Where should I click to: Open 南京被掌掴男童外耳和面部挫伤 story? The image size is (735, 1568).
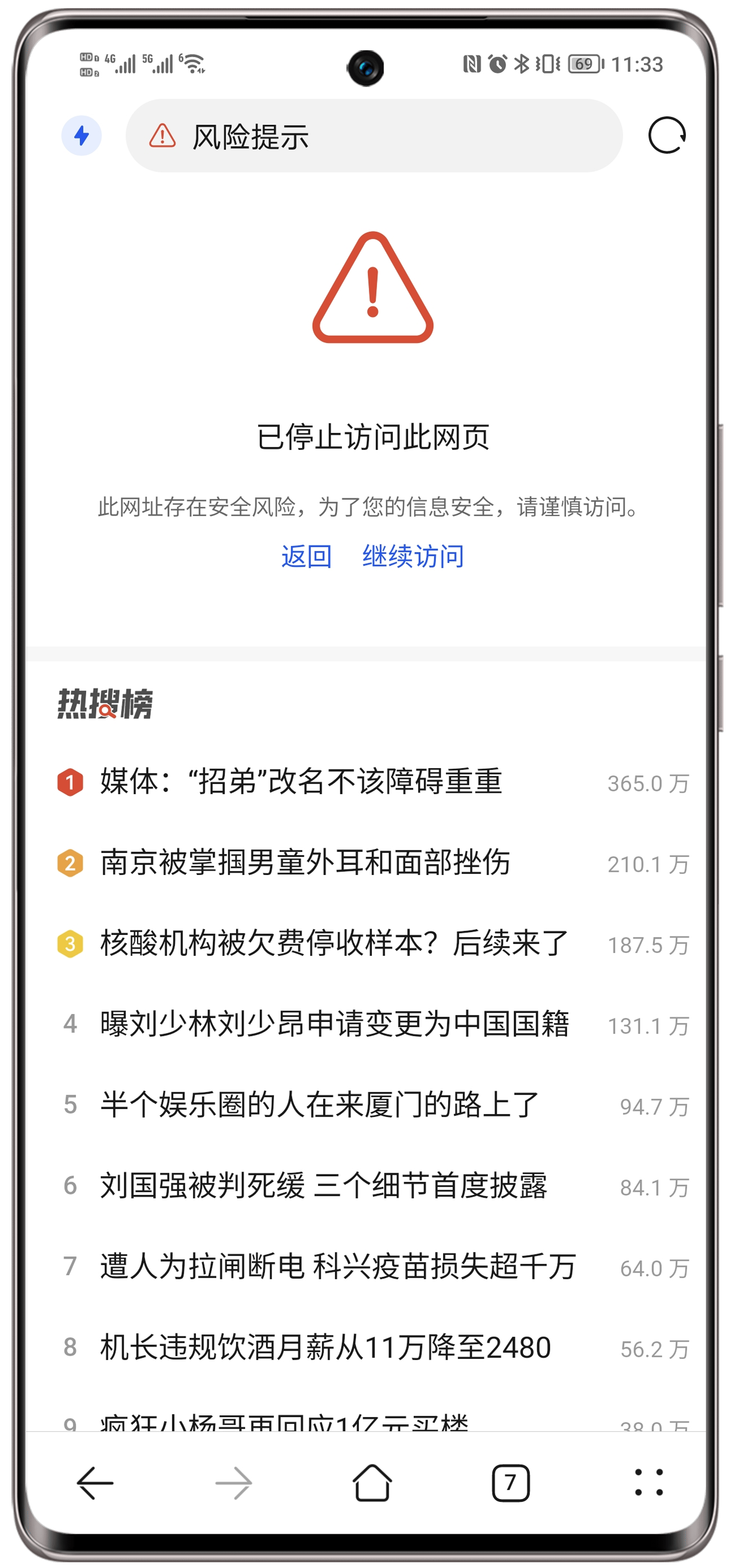372,862
